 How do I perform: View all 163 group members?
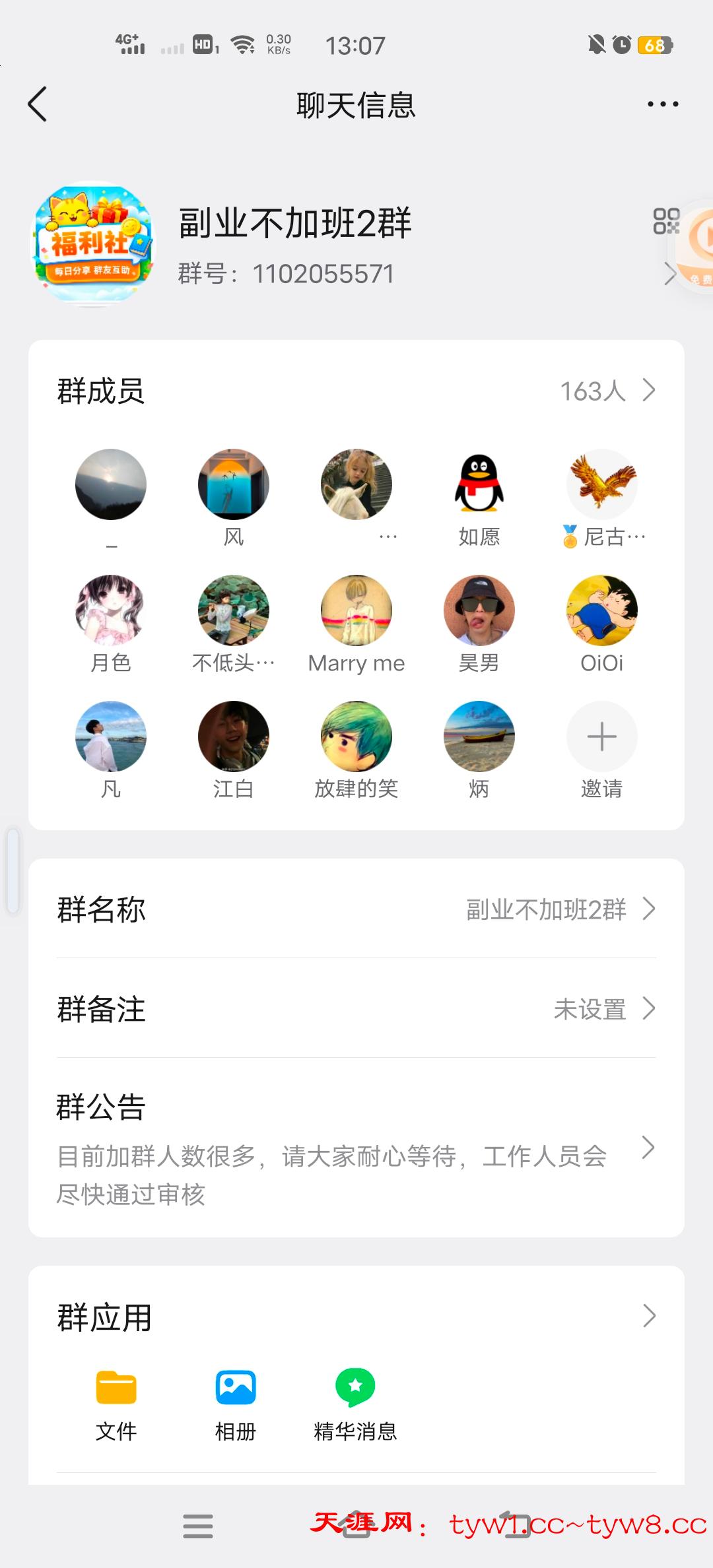607,391
